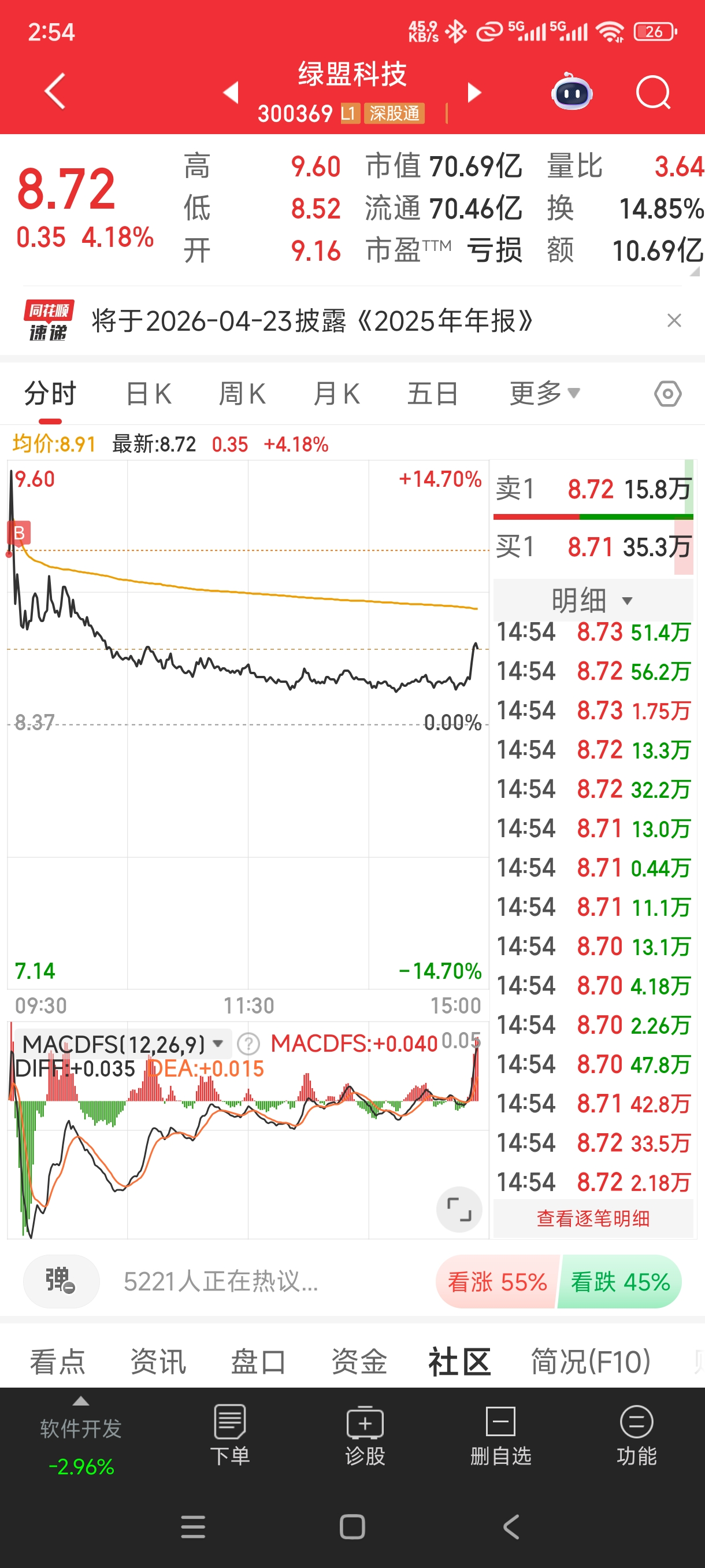Vote 看跌 45%

619,1282
